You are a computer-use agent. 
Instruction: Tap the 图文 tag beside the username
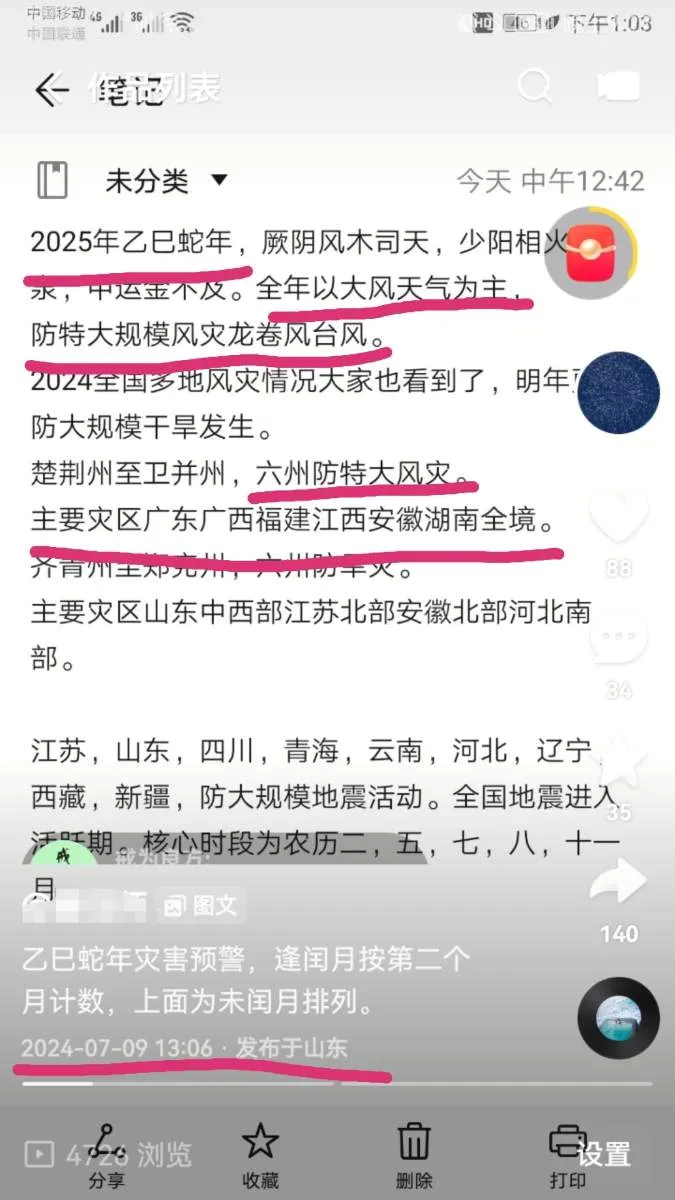[202, 906]
